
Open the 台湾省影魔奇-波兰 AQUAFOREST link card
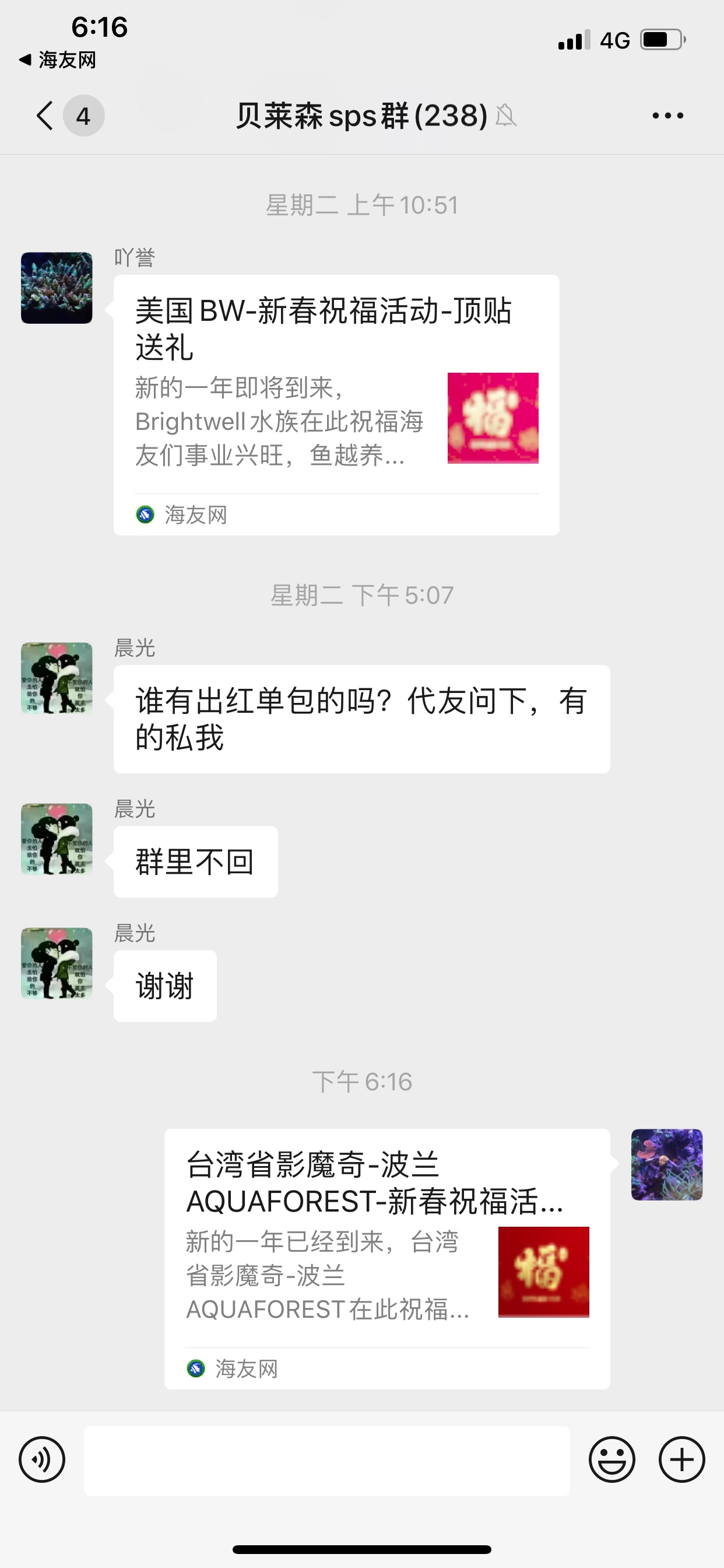coord(387,1258)
